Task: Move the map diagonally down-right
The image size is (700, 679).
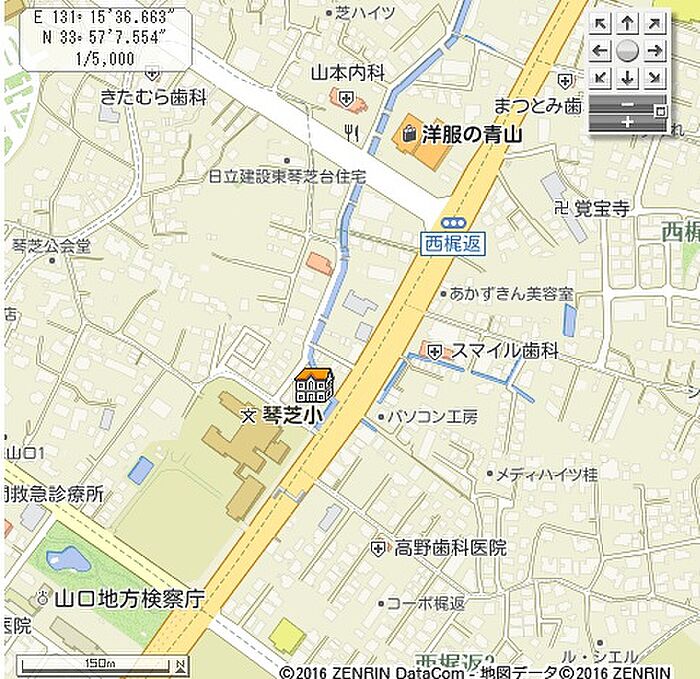Action: coord(654,76)
